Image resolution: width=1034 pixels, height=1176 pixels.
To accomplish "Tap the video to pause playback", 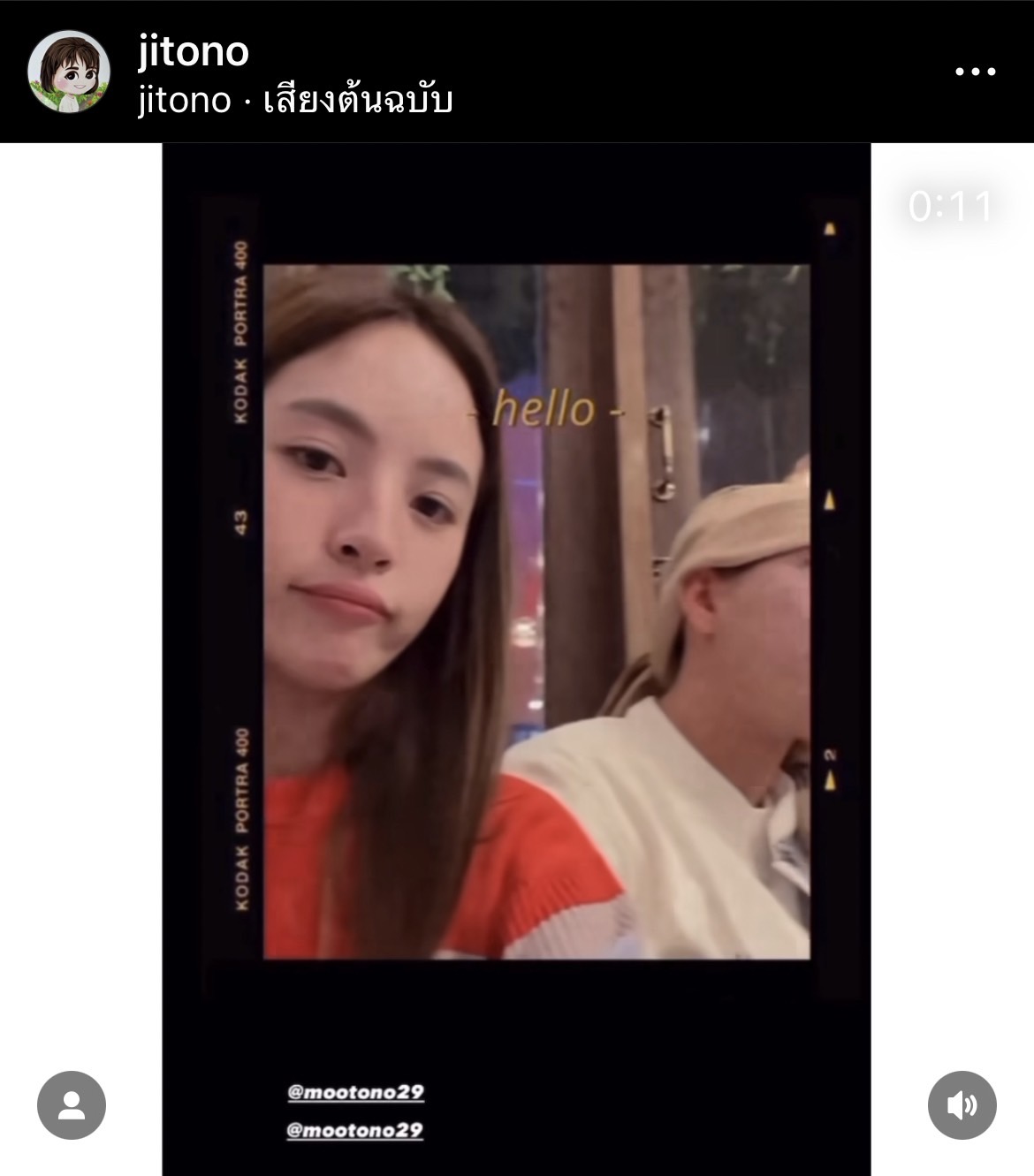I will 516,618.
